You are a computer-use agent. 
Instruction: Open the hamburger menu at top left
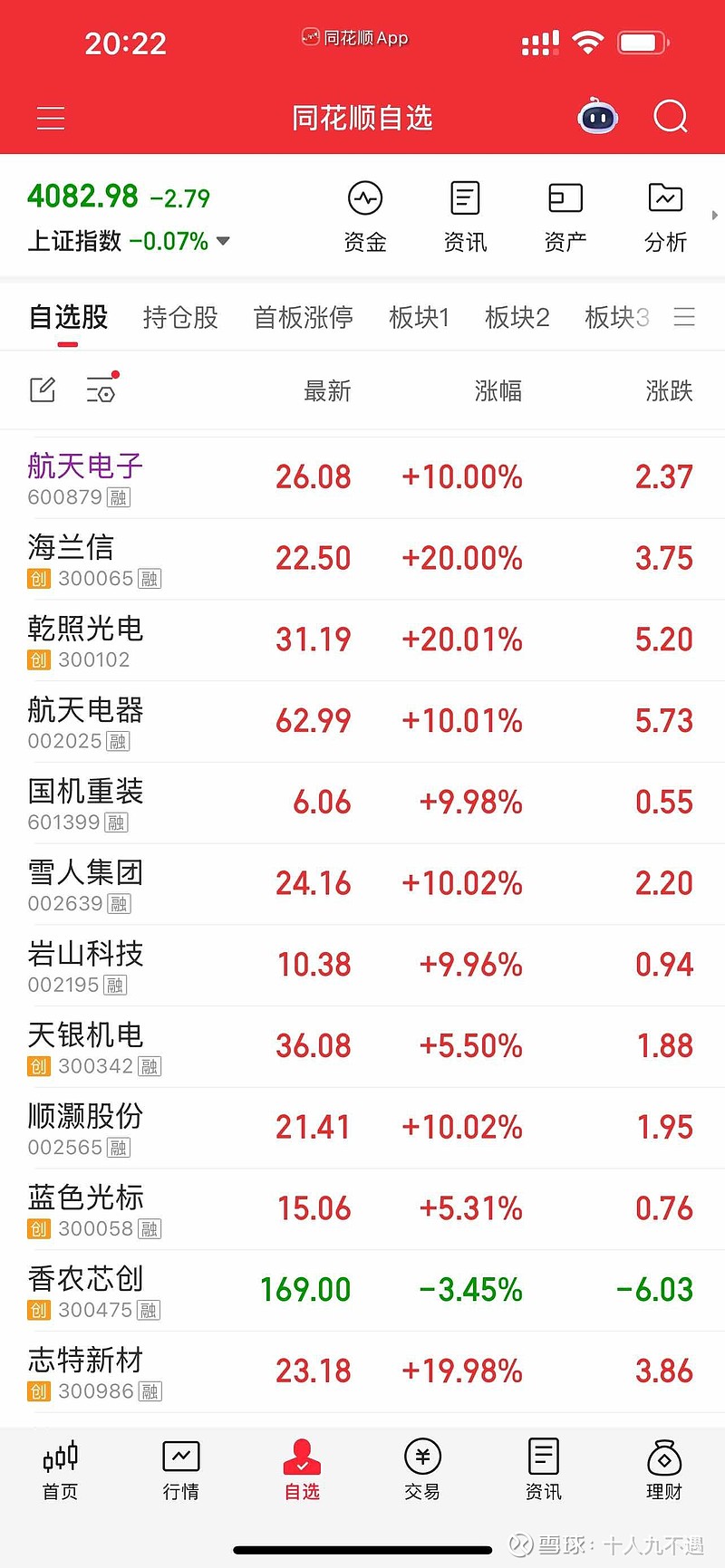50,118
